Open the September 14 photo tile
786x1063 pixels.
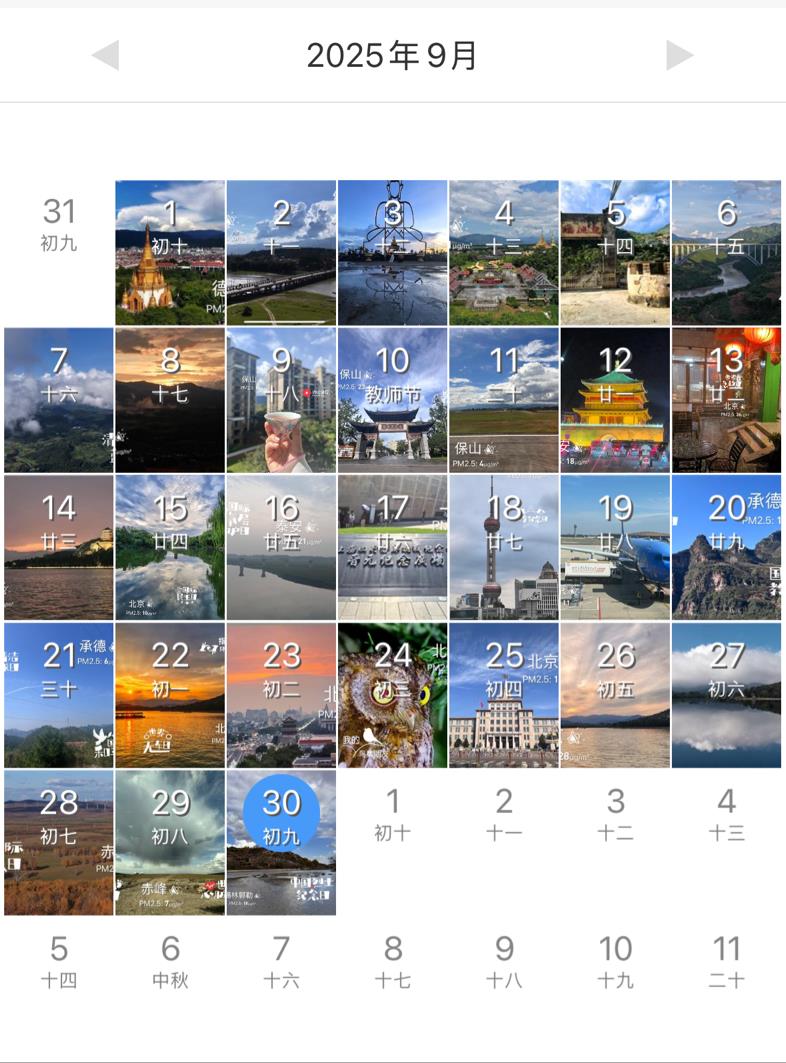pyautogui.click(x=58, y=547)
